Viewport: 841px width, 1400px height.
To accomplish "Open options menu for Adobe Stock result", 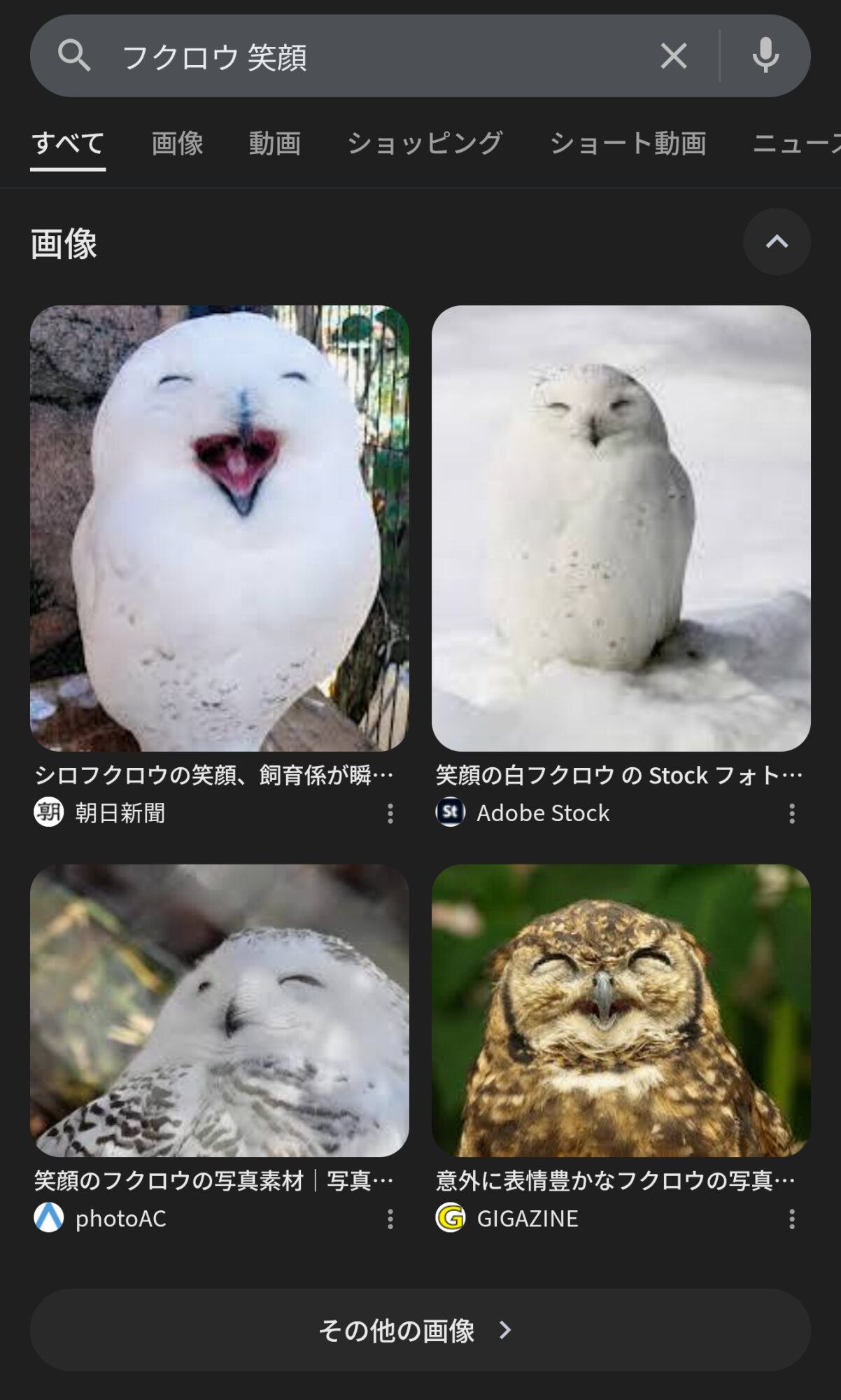I will pyautogui.click(x=792, y=813).
